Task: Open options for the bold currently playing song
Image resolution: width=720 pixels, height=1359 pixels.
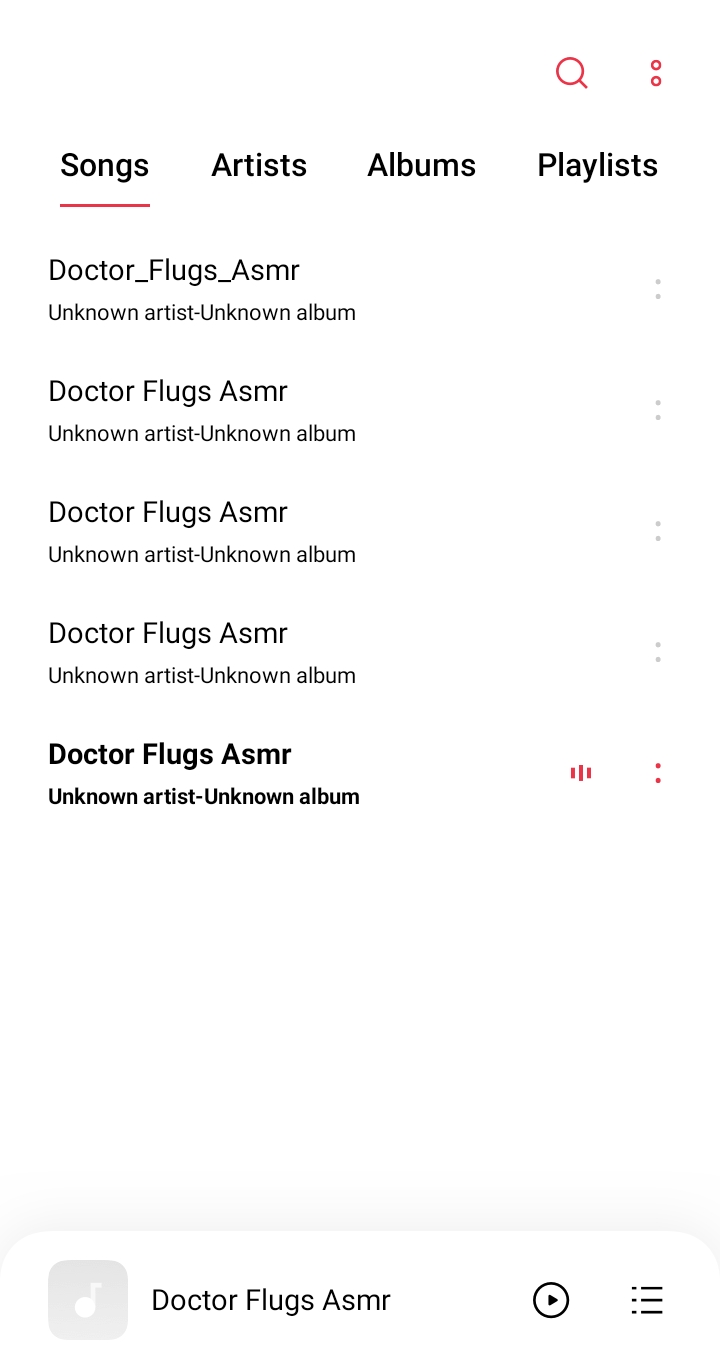Action: [x=657, y=773]
